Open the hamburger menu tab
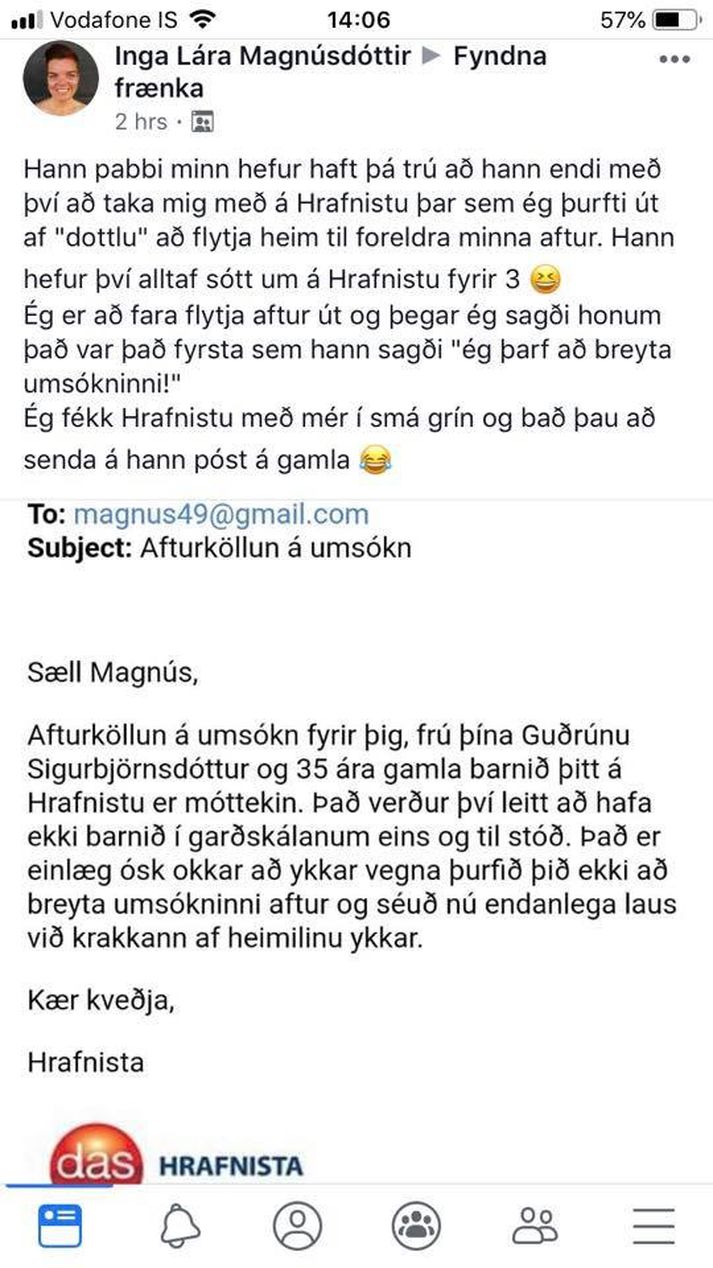Screen dimensions: 713x1268 coord(653,1225)
